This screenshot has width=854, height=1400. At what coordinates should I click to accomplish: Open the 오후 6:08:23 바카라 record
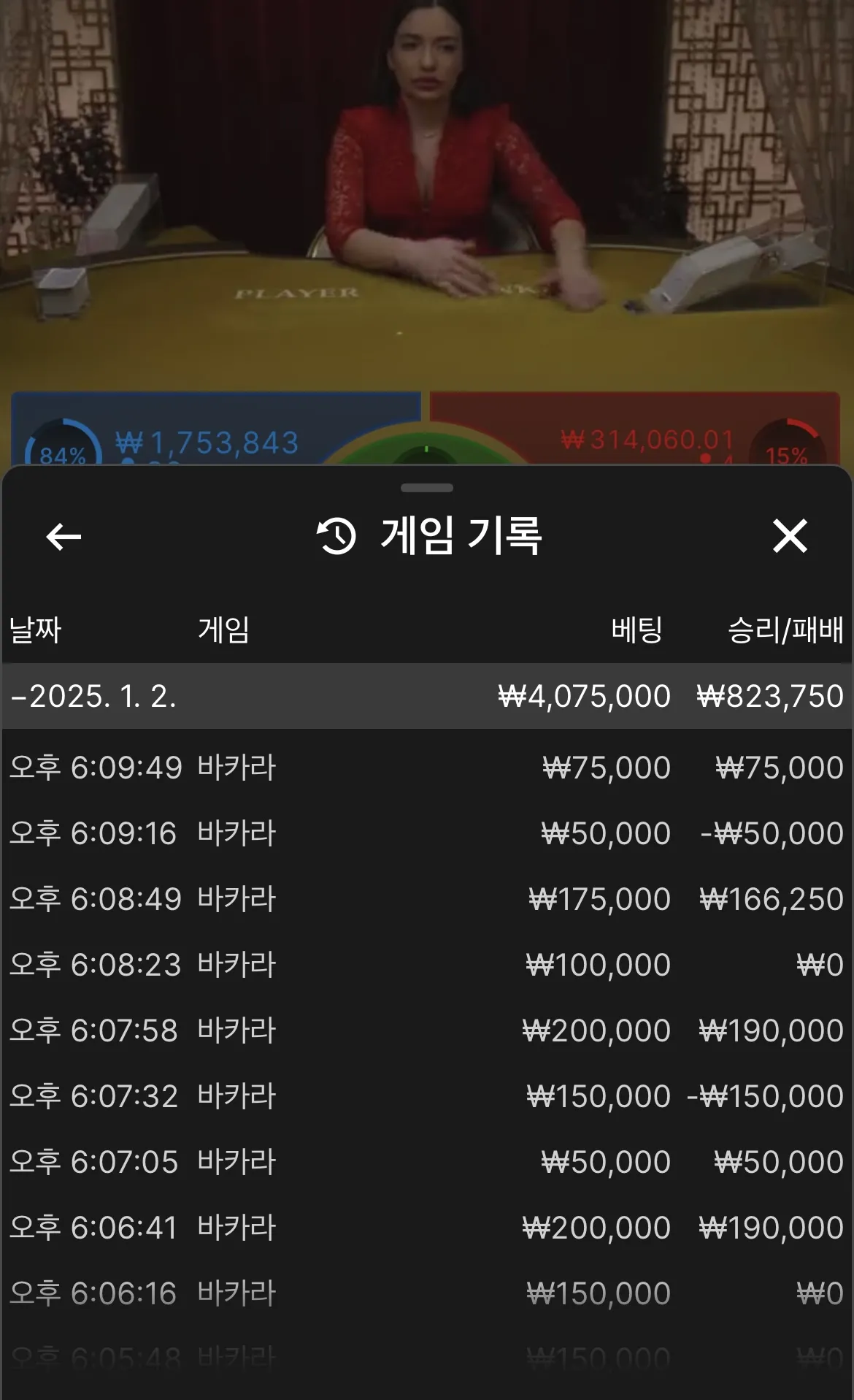pos(426,965)
